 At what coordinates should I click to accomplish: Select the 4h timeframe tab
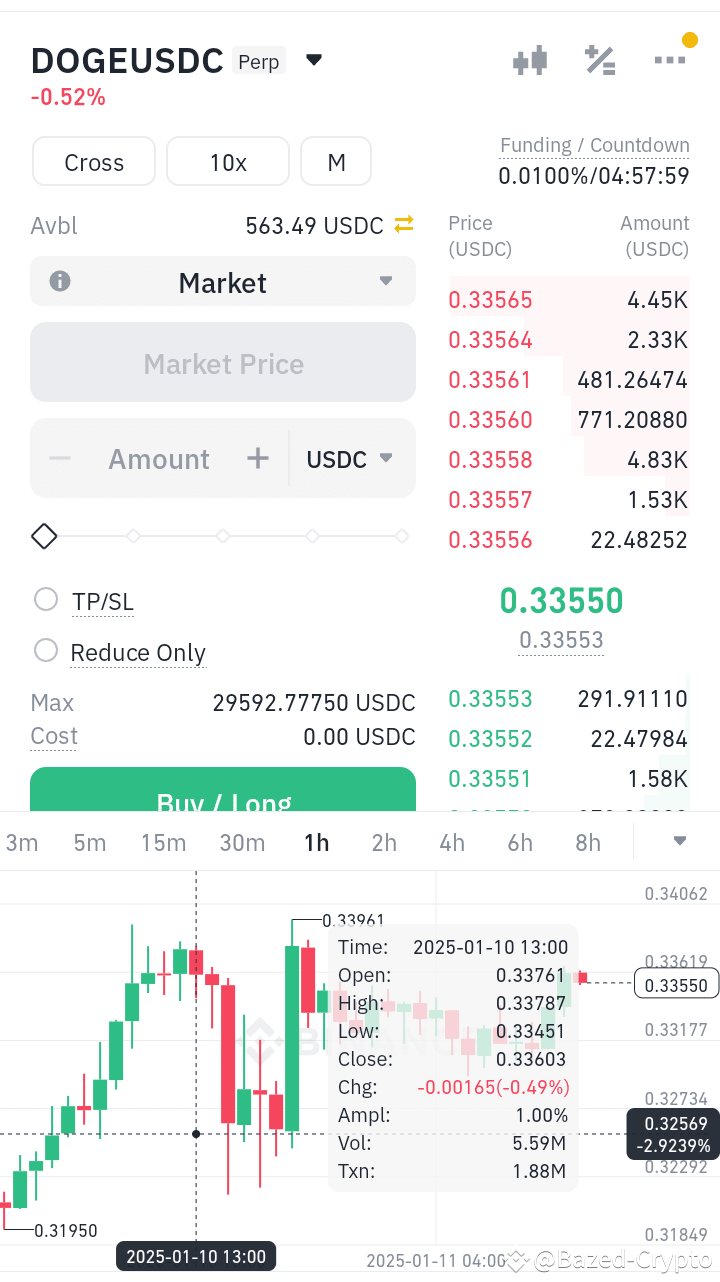452,843
